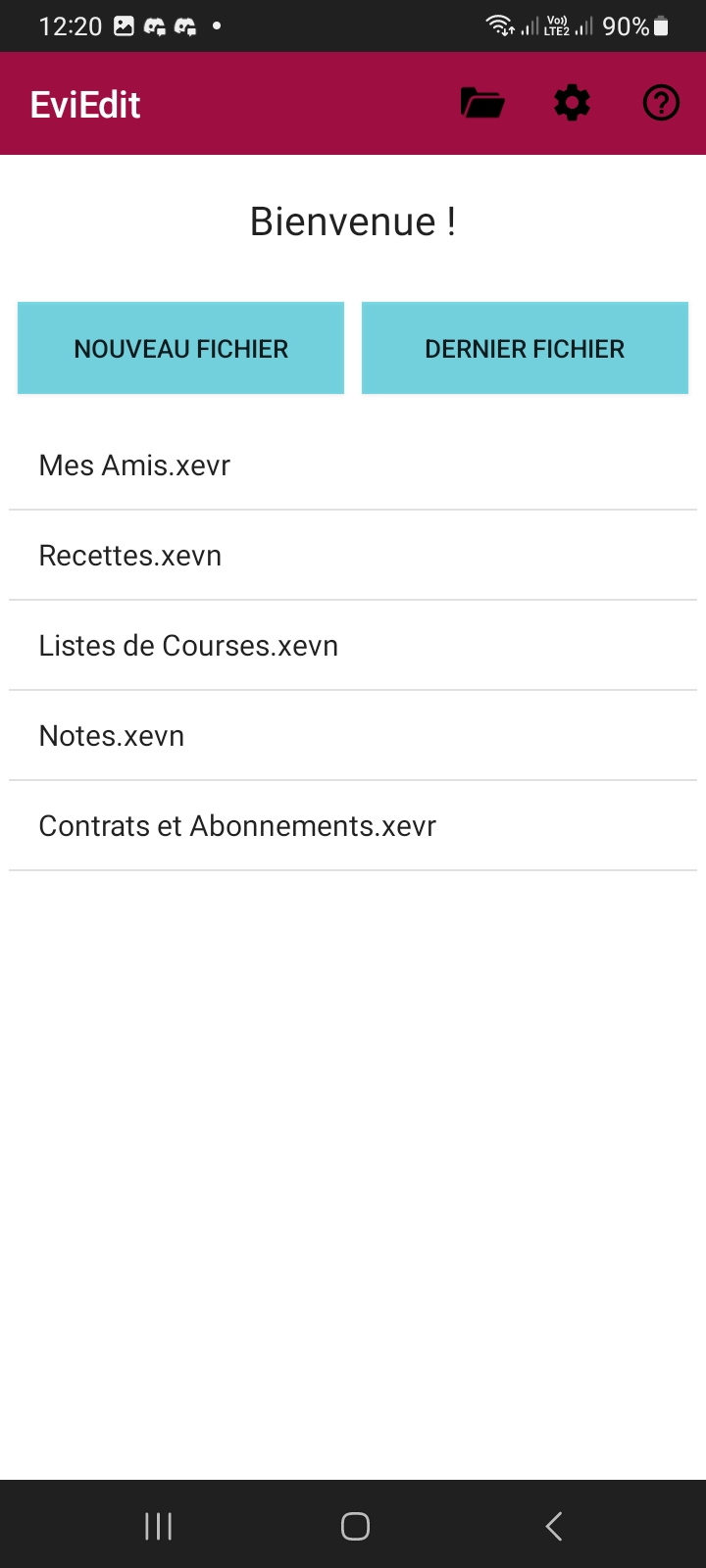Tap the system home button
706x1568 pixels.
(x=355, y=1526)
